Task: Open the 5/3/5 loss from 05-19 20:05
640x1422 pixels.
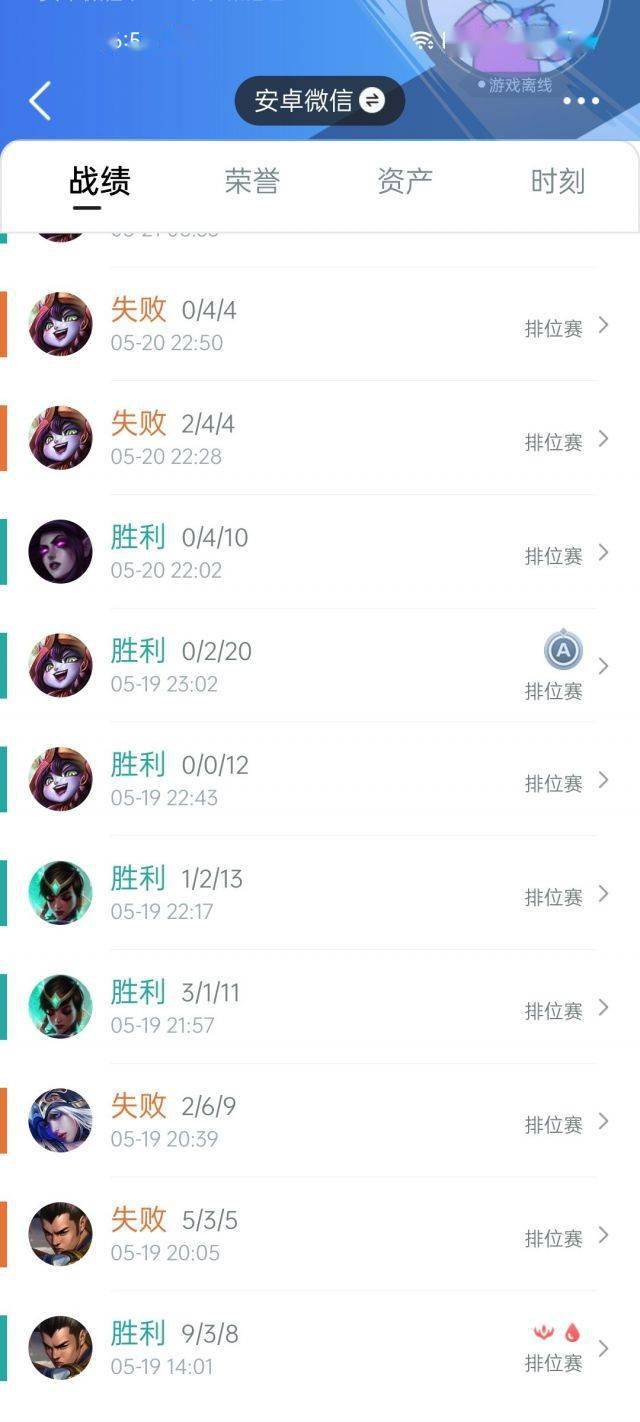Action: pyautogui.click(x=320, y=1234)
